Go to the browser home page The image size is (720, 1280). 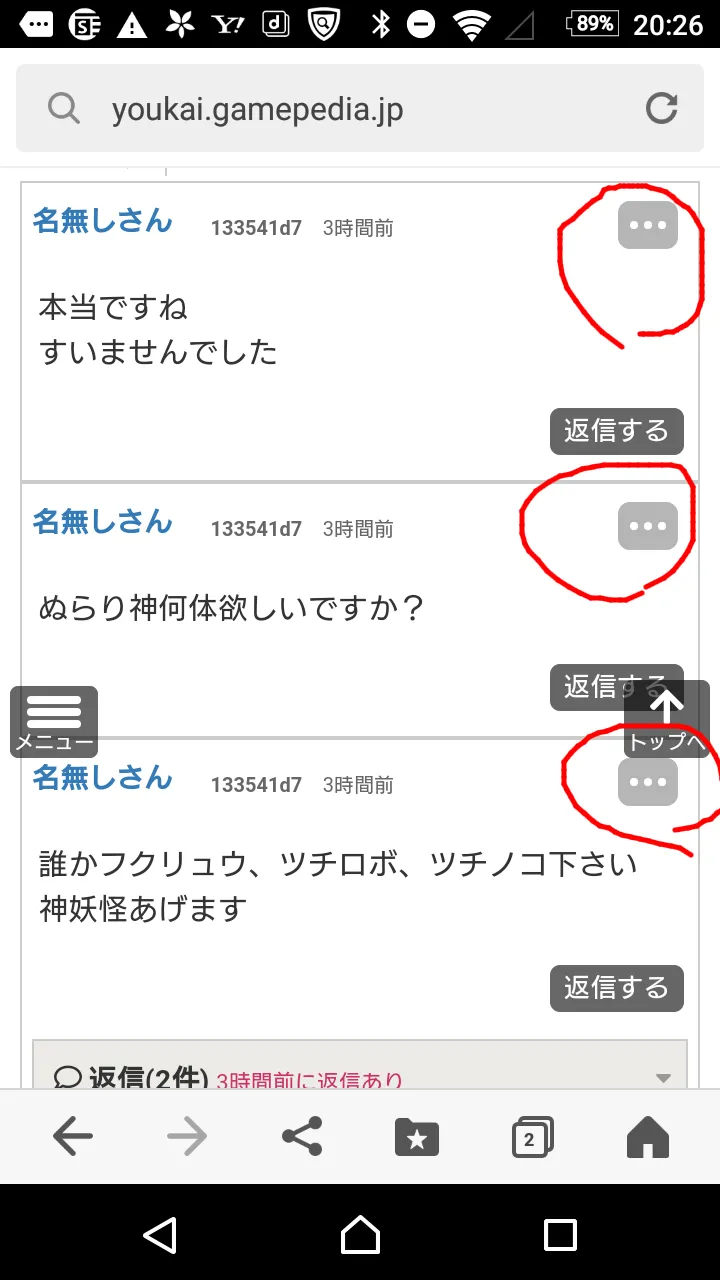(x=647, y=1137)
